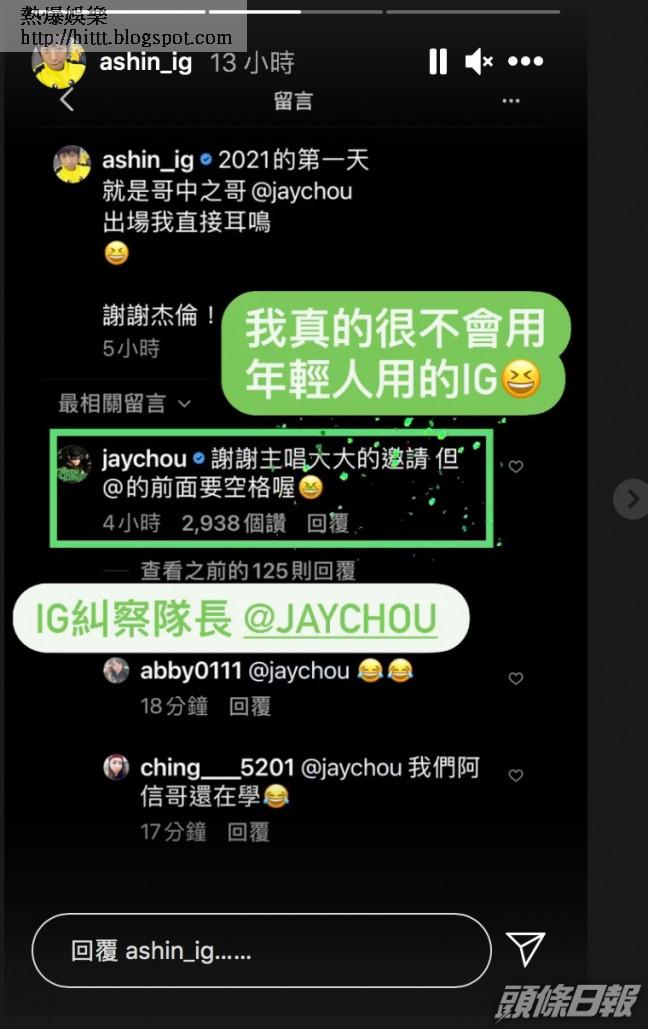648x1029 pixels.
Task: Go to the next story with the arrow
Action: tap(632, 498)
